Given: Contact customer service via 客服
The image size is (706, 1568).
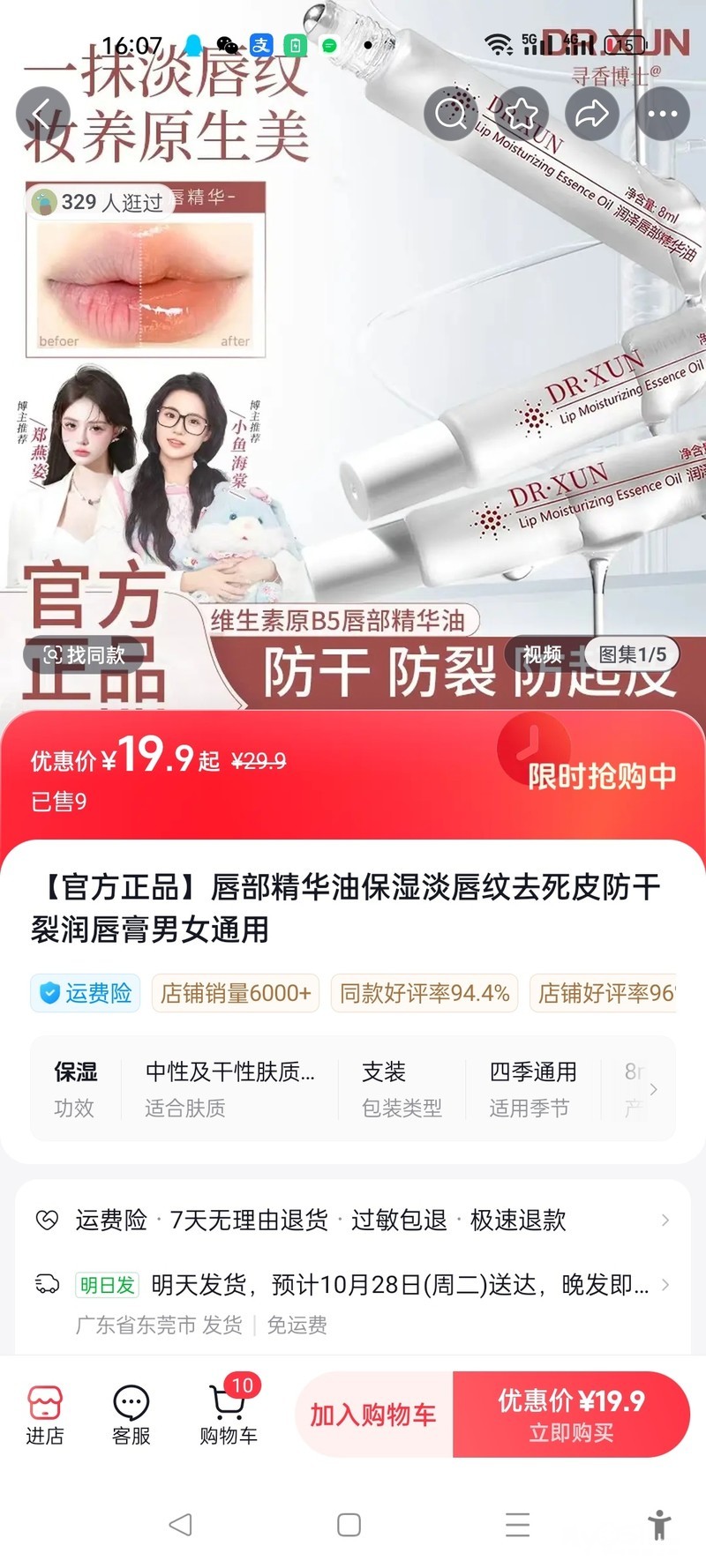Looking at the screenshot, I should [131, 1414].
